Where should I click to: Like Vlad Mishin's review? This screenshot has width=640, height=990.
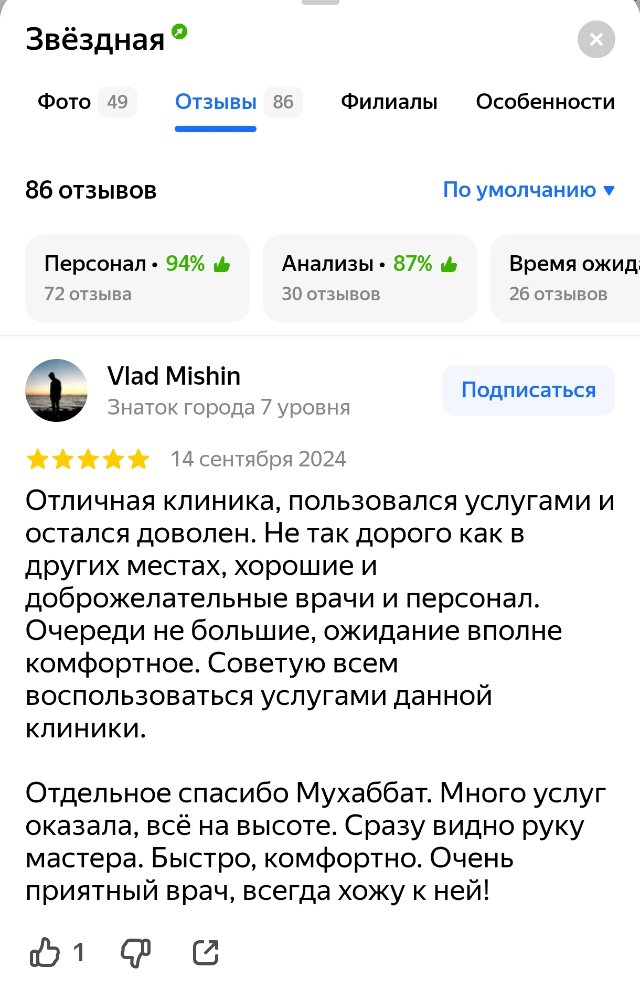[x=56, y=953]
